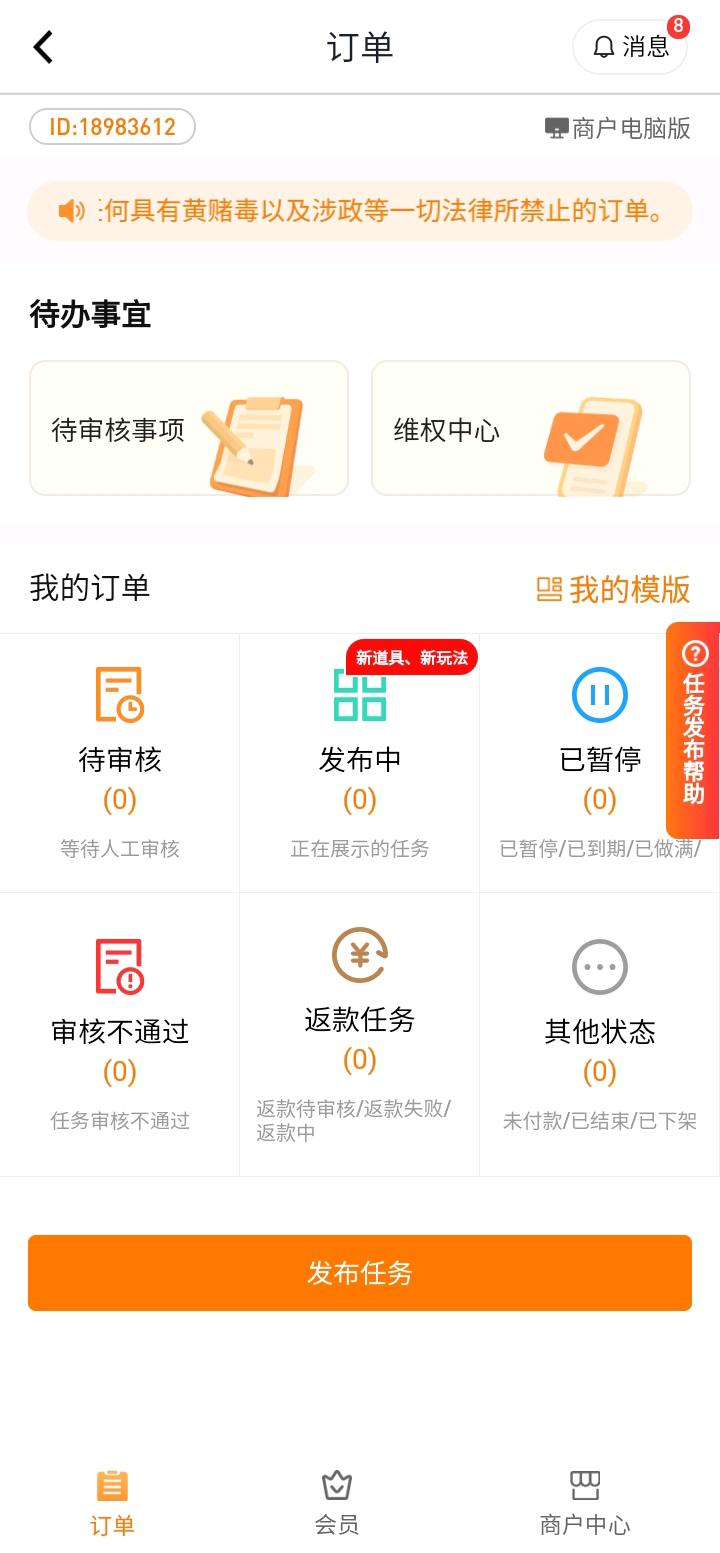The width and height of the screenshot is (720, 1553).
Task: Open the 待审核事项 card
Action: click(x=189, y=429)
